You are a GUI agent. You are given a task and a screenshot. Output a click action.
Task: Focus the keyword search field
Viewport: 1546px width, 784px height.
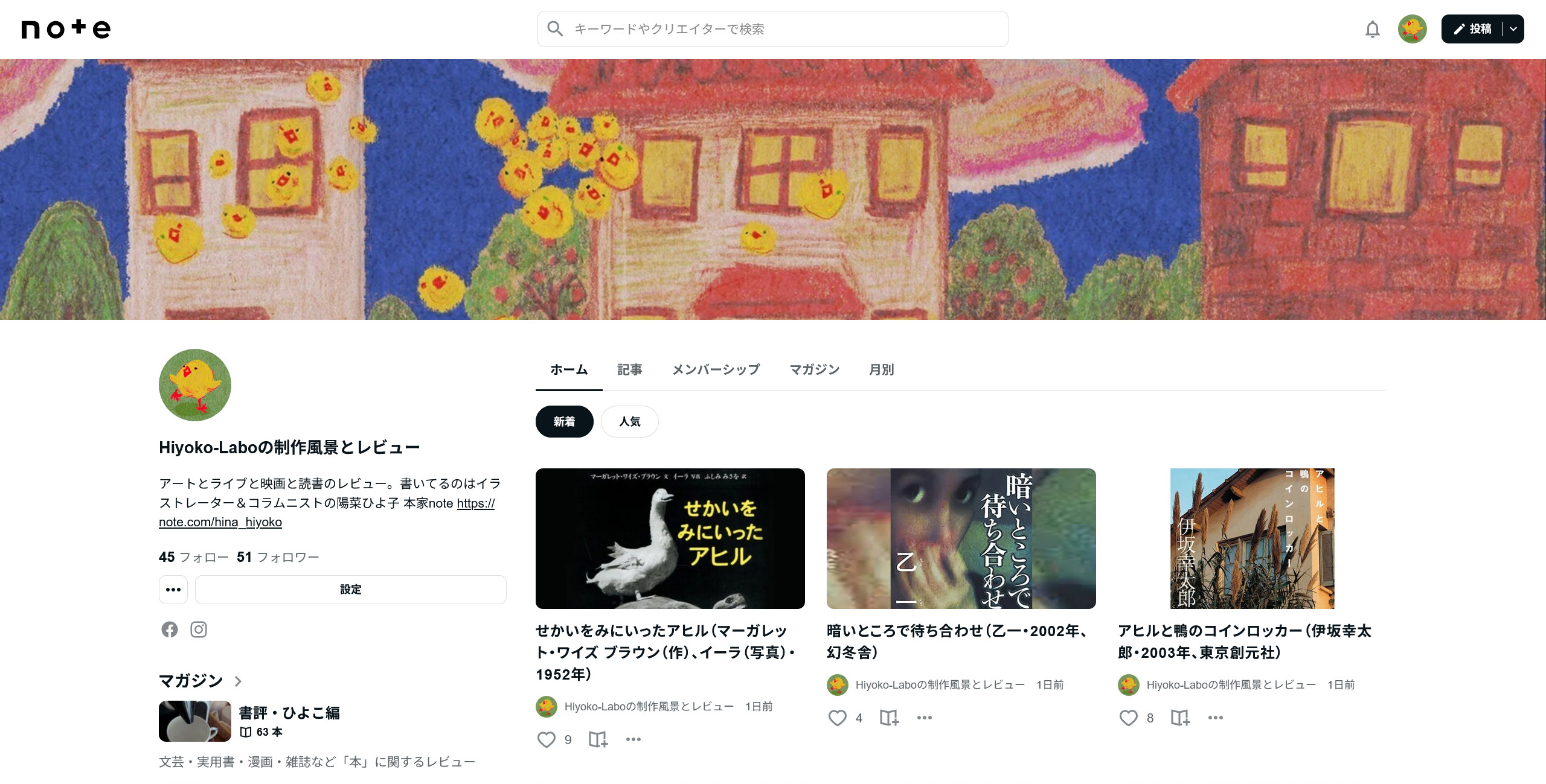click(x=772, y=29)
